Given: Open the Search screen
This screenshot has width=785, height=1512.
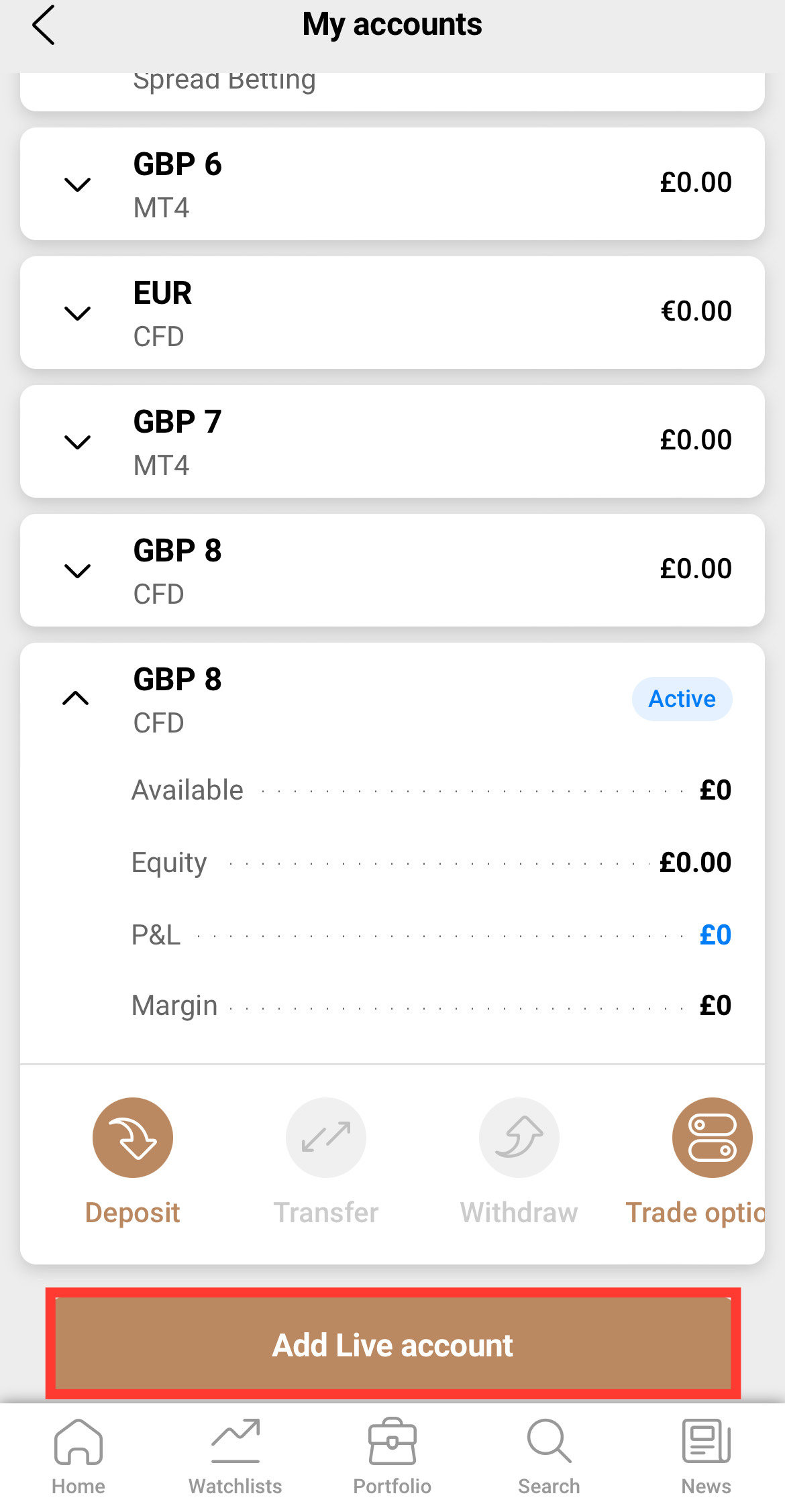Looking at the screenshot, I should pos(549,1452).
